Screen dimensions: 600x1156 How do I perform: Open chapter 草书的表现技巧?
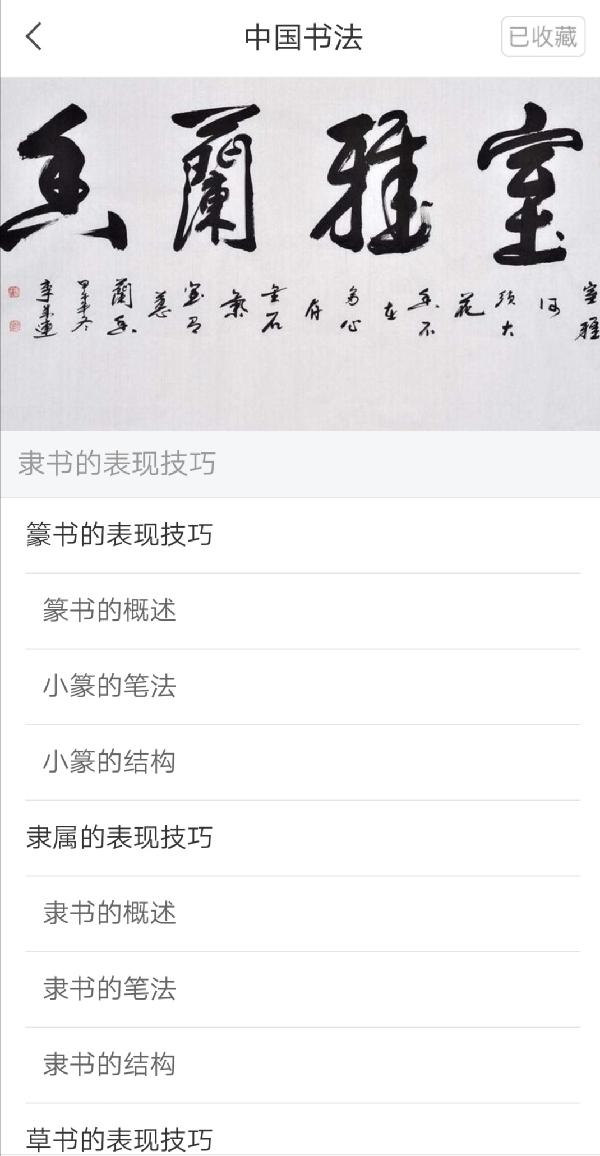tap(119, 1139)
